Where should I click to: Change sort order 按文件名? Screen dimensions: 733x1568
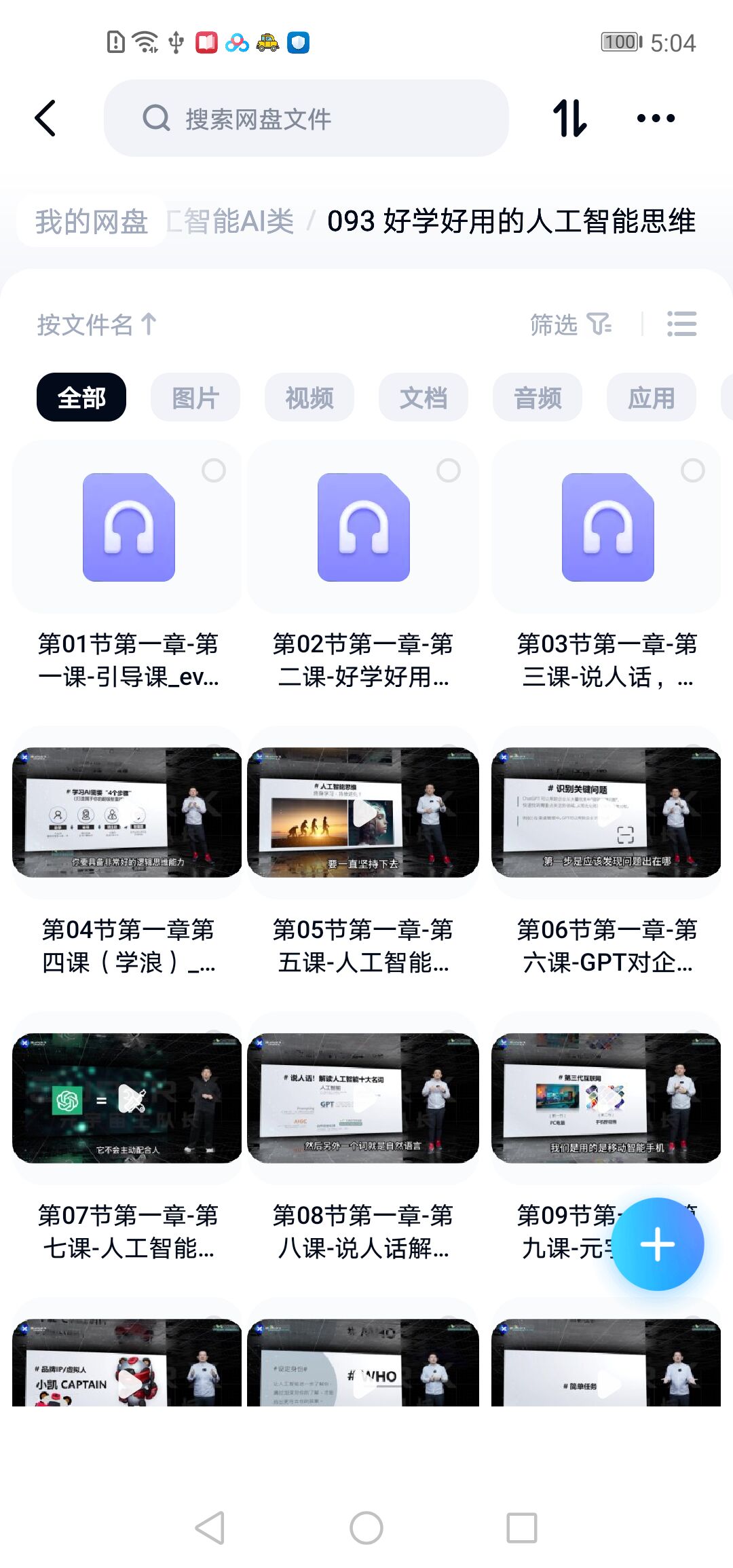pyautogui.click(x=97, y=324)
